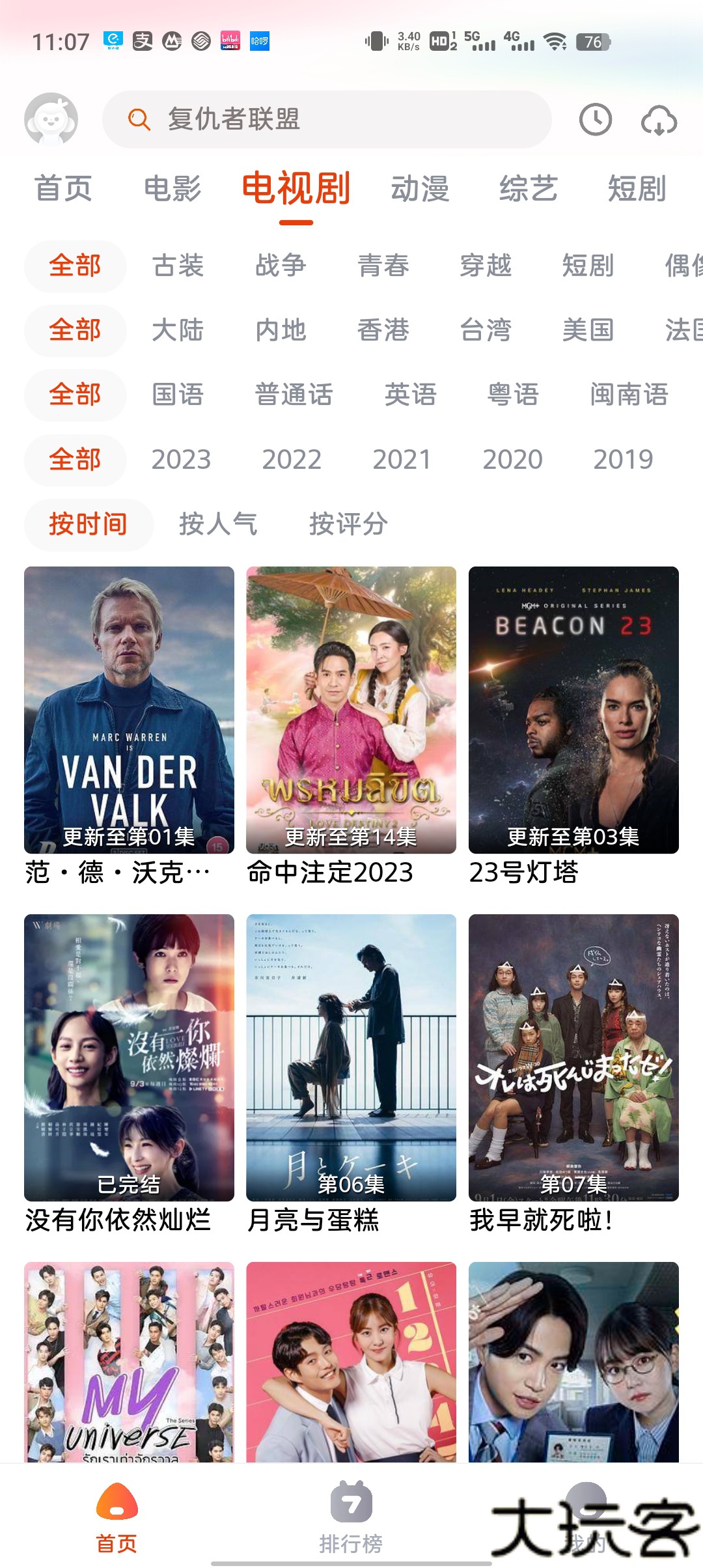Open the profile avatar icon

pos(51,119)
